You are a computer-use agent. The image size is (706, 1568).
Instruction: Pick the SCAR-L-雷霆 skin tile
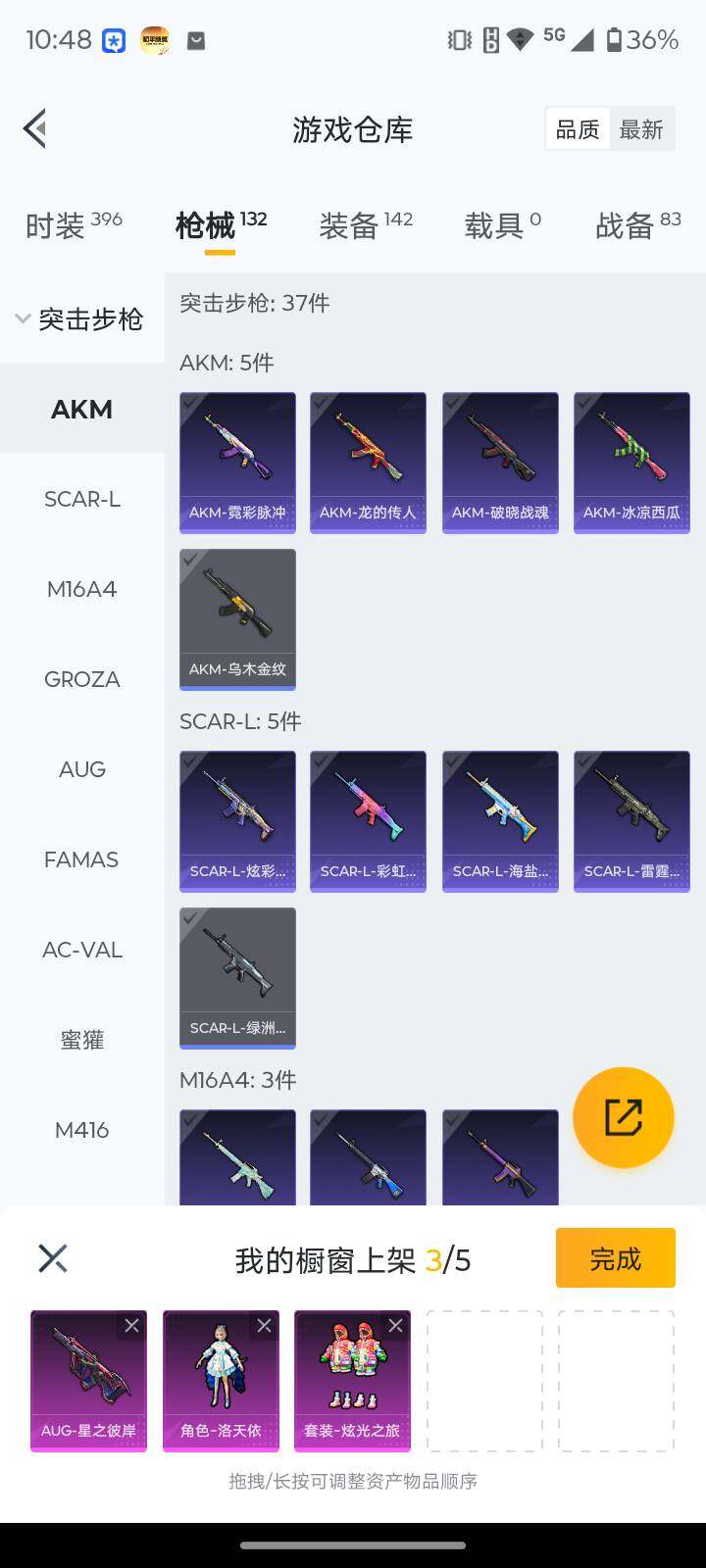click(631, 821)
